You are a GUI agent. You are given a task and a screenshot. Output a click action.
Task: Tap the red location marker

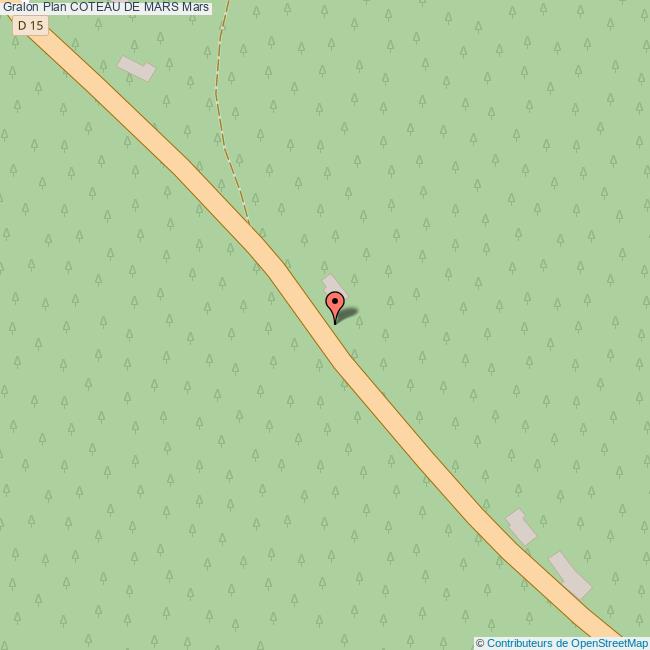[335, 304]
